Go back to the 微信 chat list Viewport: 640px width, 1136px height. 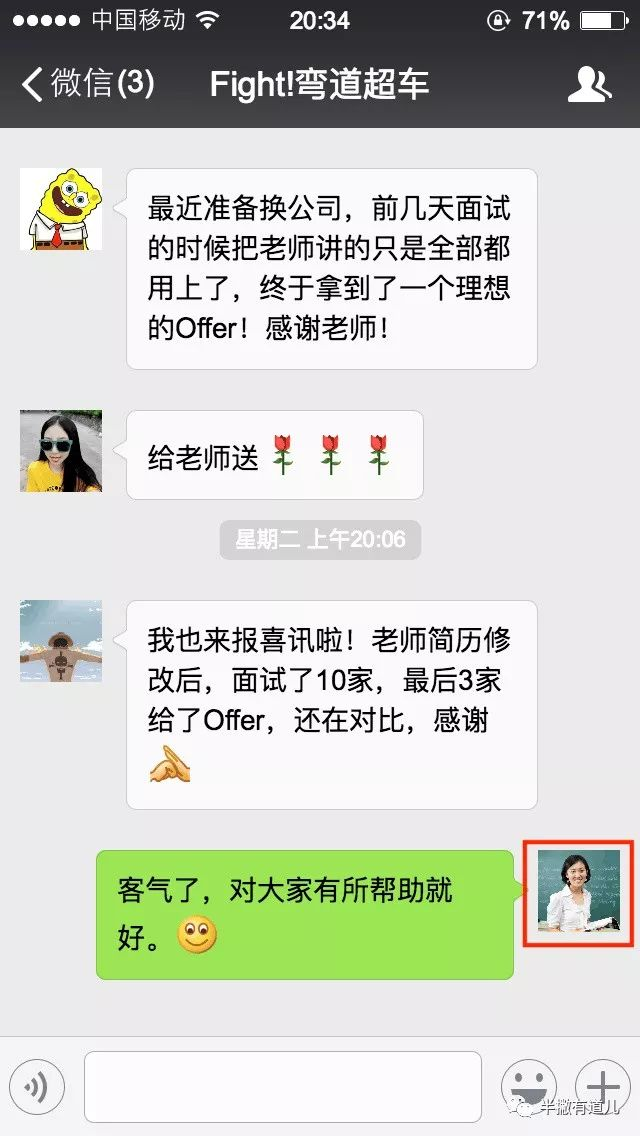88,84
